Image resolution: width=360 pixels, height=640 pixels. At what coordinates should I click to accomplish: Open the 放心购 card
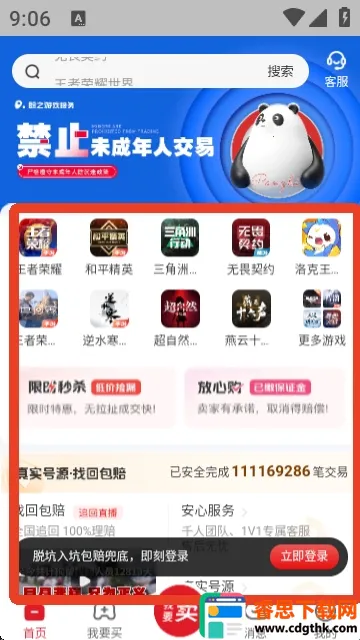265,397
